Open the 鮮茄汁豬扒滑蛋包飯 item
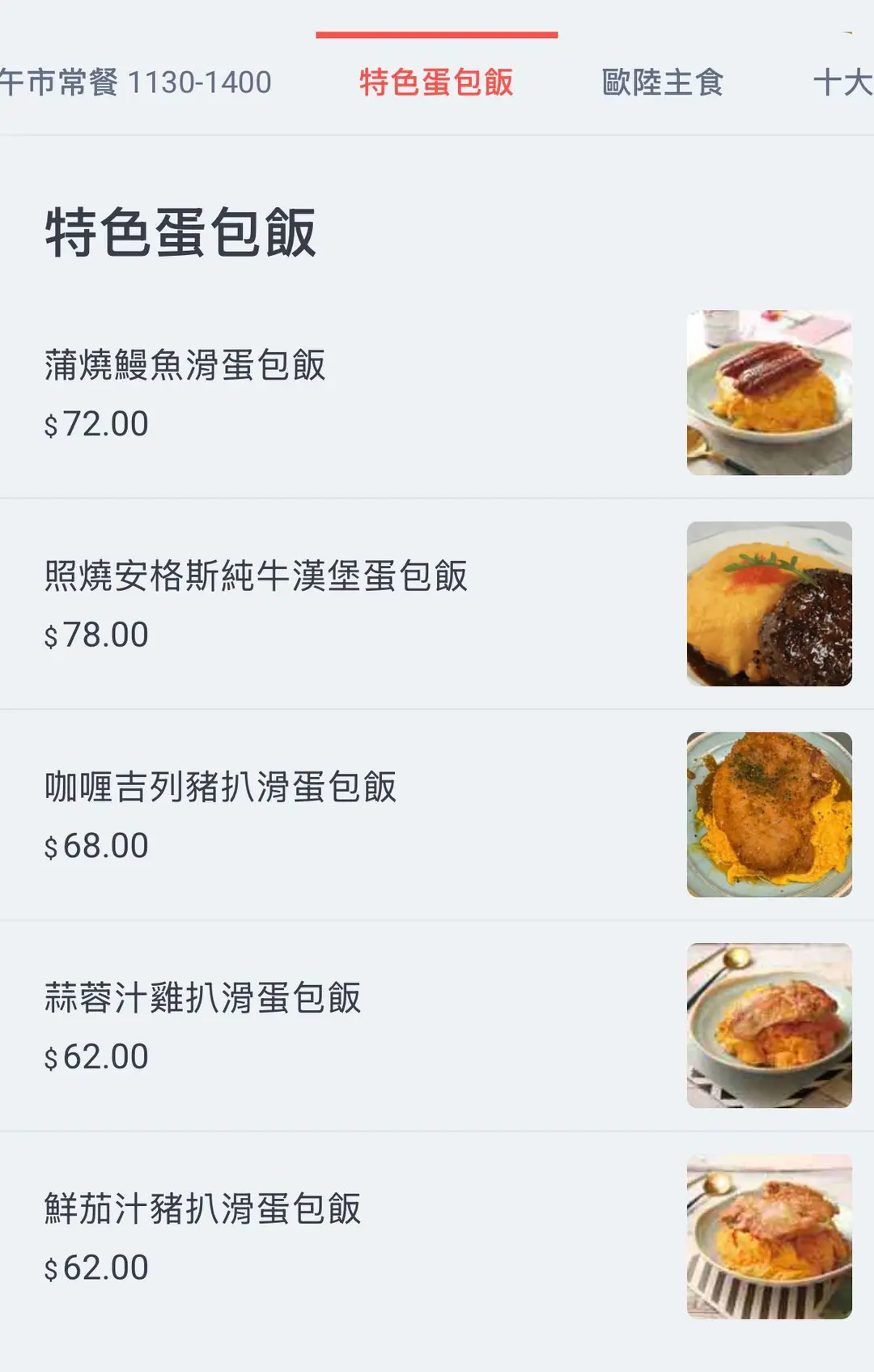Image resolution: width=874 pixels, height=1372 pixels. coord(202,1208)
